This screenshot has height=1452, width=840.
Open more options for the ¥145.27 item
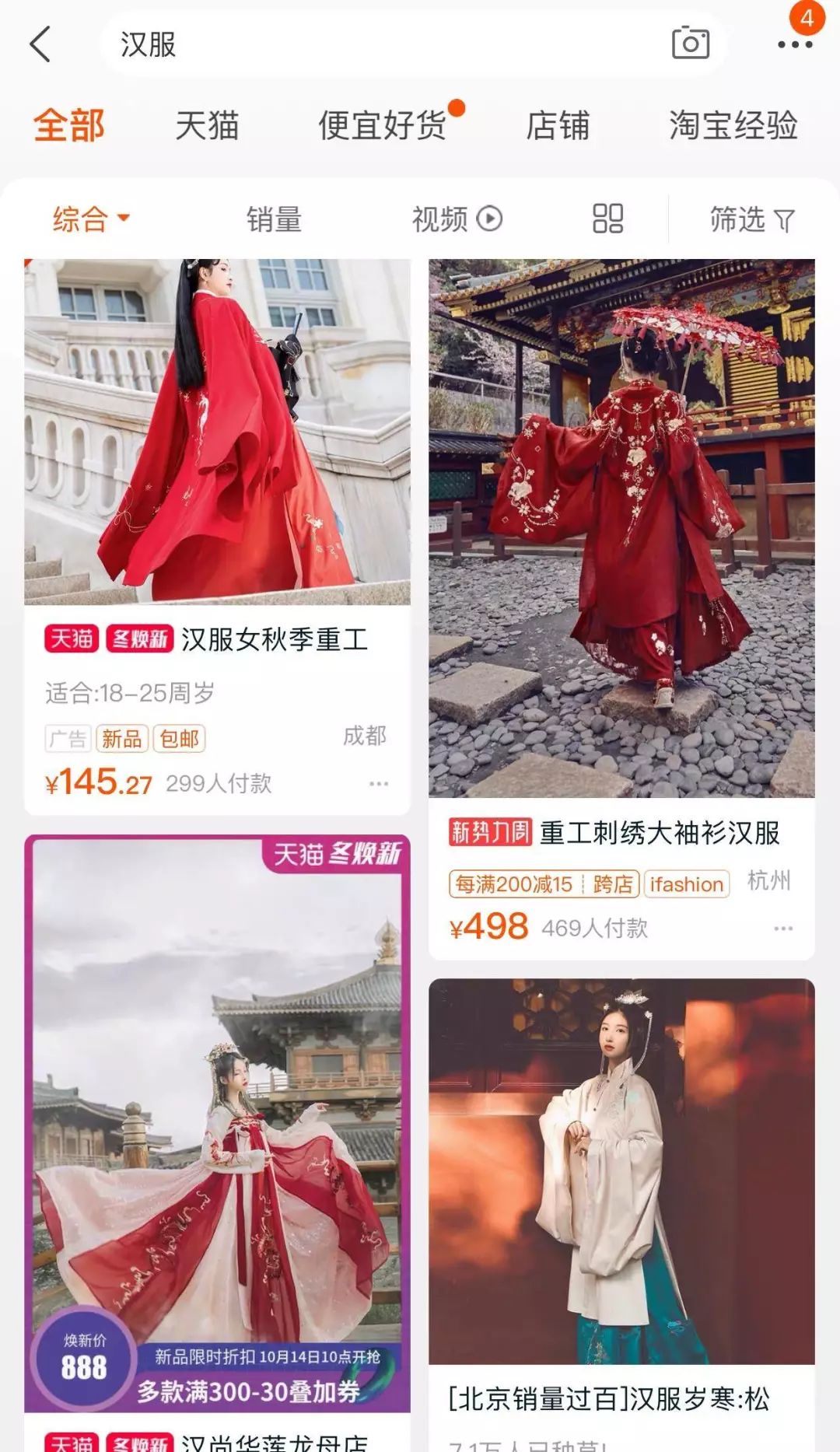click(x=379, y=784)
